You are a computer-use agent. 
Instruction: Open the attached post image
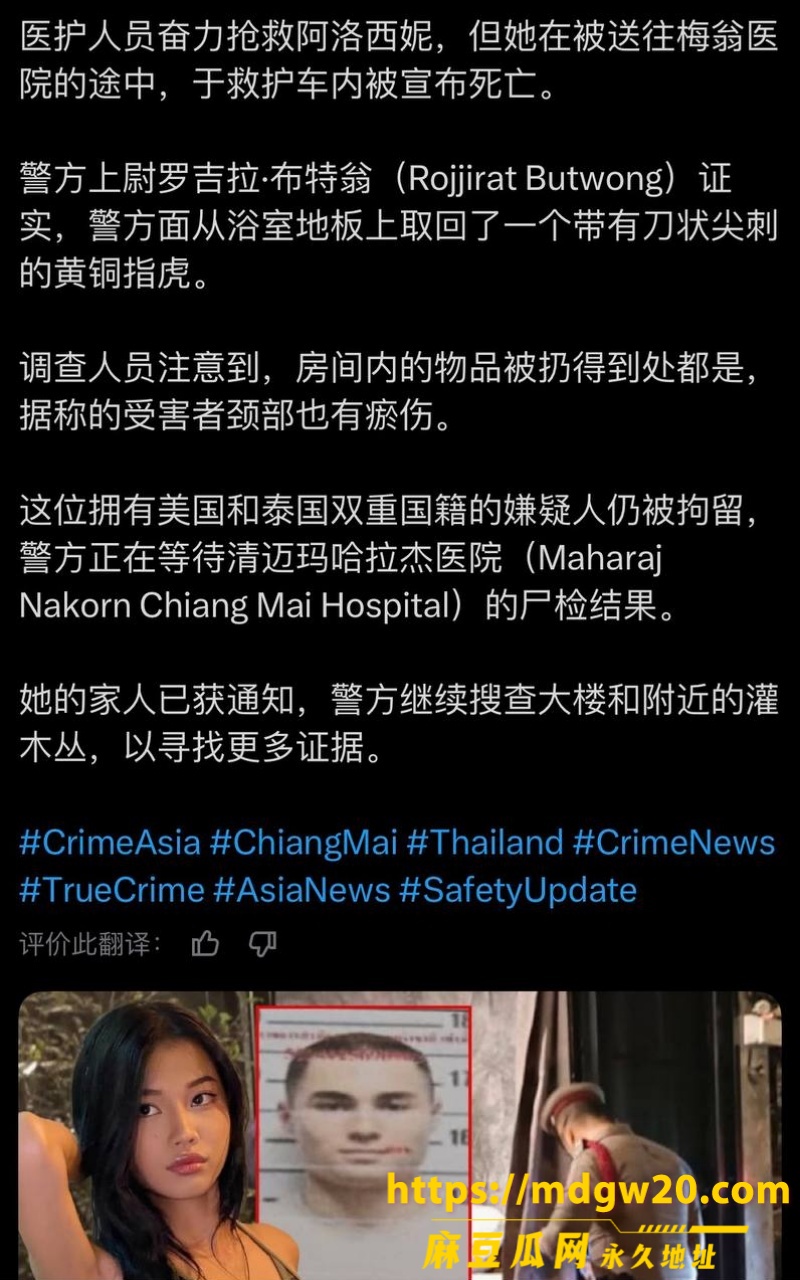[x=400, y=1135]
